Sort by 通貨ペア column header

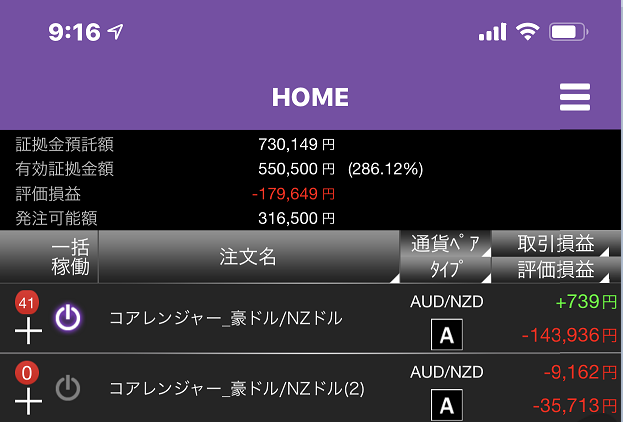point(445,243)
